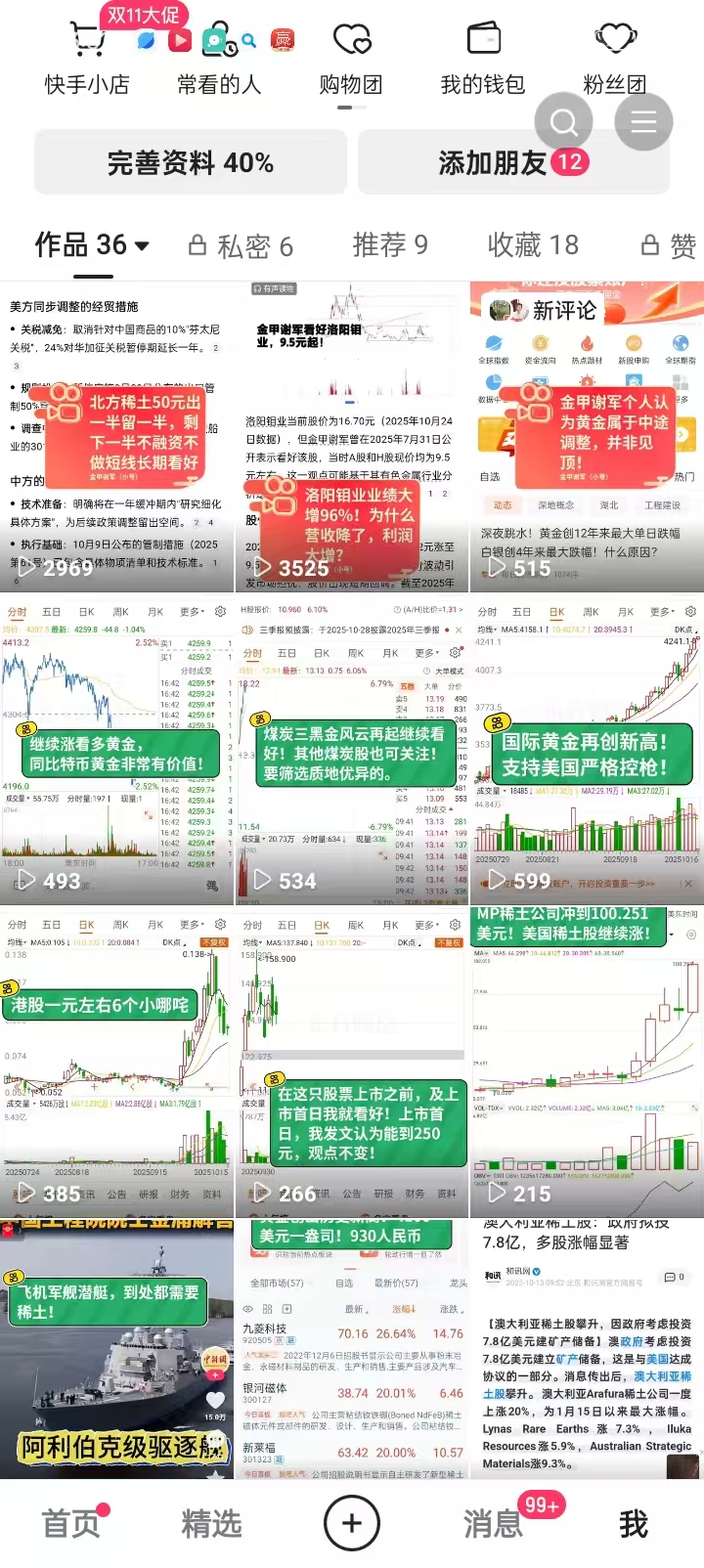Open video about 洛阳钼业业绩大增96%
The image size is (704, 1568).
pos(352,438)
